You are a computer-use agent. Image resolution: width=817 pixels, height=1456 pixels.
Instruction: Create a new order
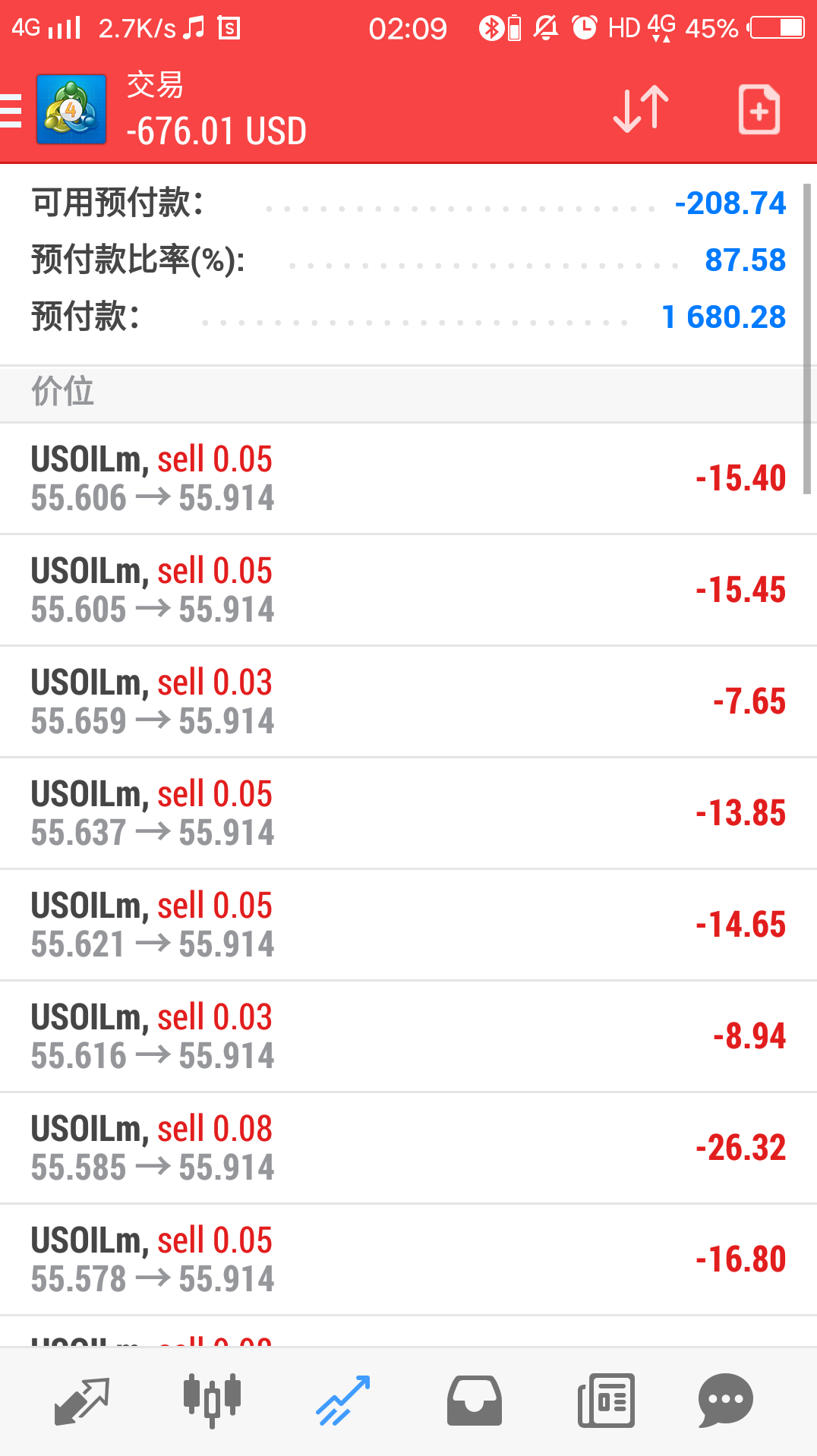[759, 110]
